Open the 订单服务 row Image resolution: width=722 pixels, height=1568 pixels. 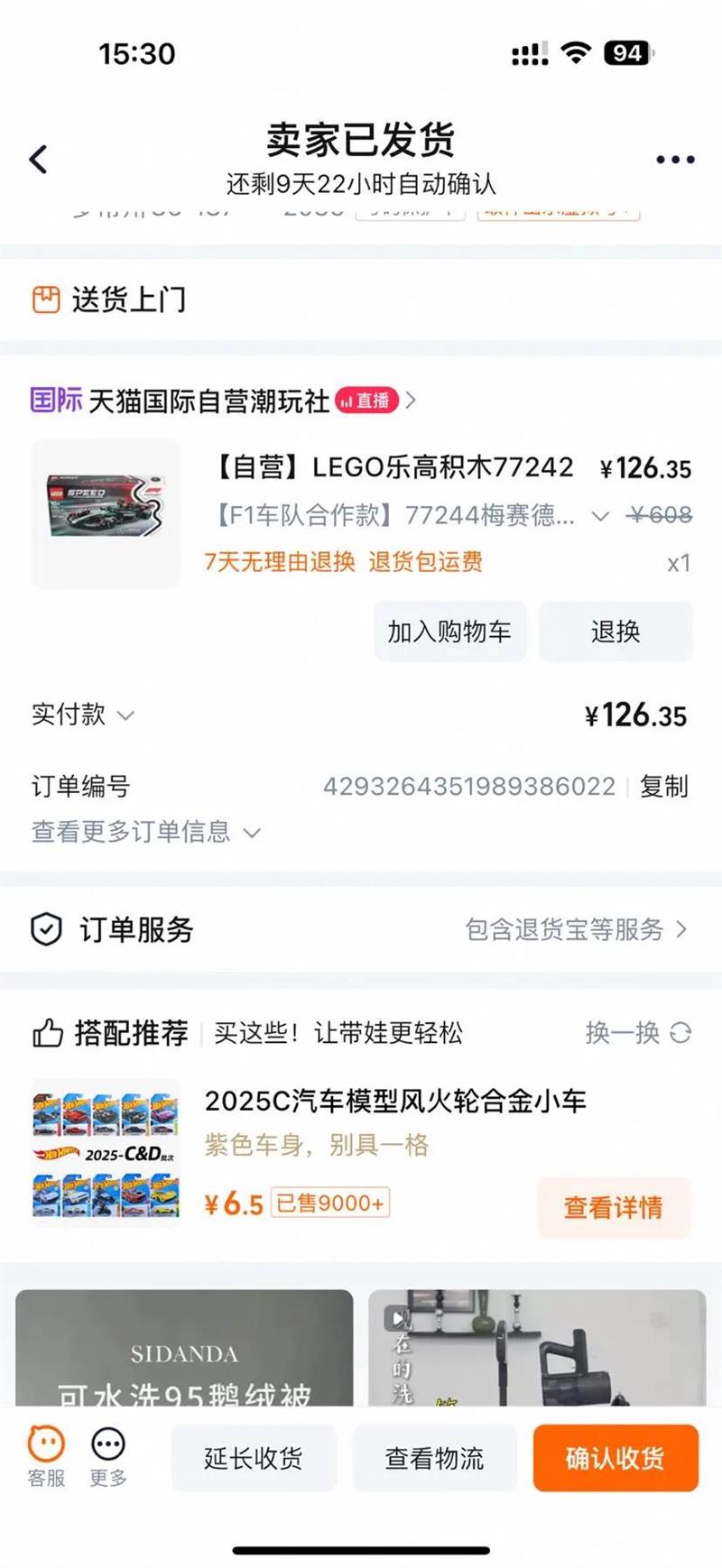pyautogui.click(x=361, y=929)
